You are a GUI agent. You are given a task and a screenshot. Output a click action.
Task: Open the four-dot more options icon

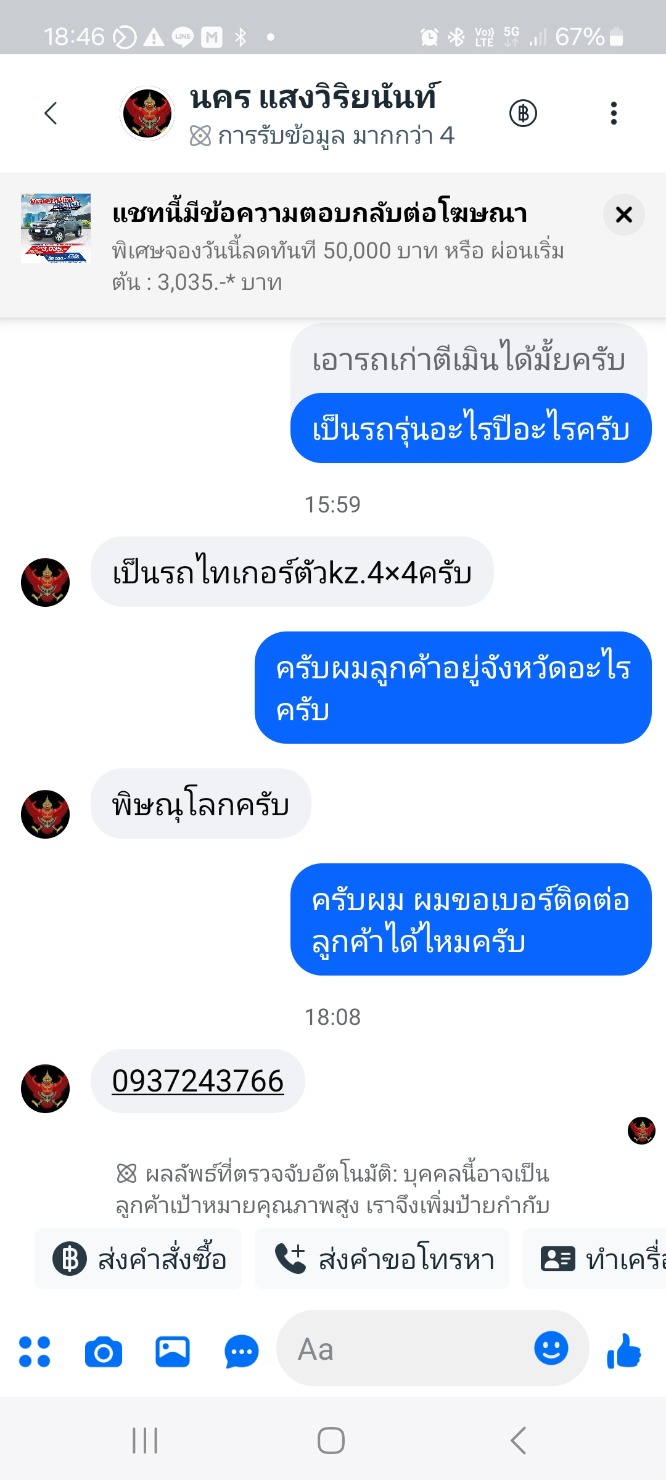(x=35, y=1352)
